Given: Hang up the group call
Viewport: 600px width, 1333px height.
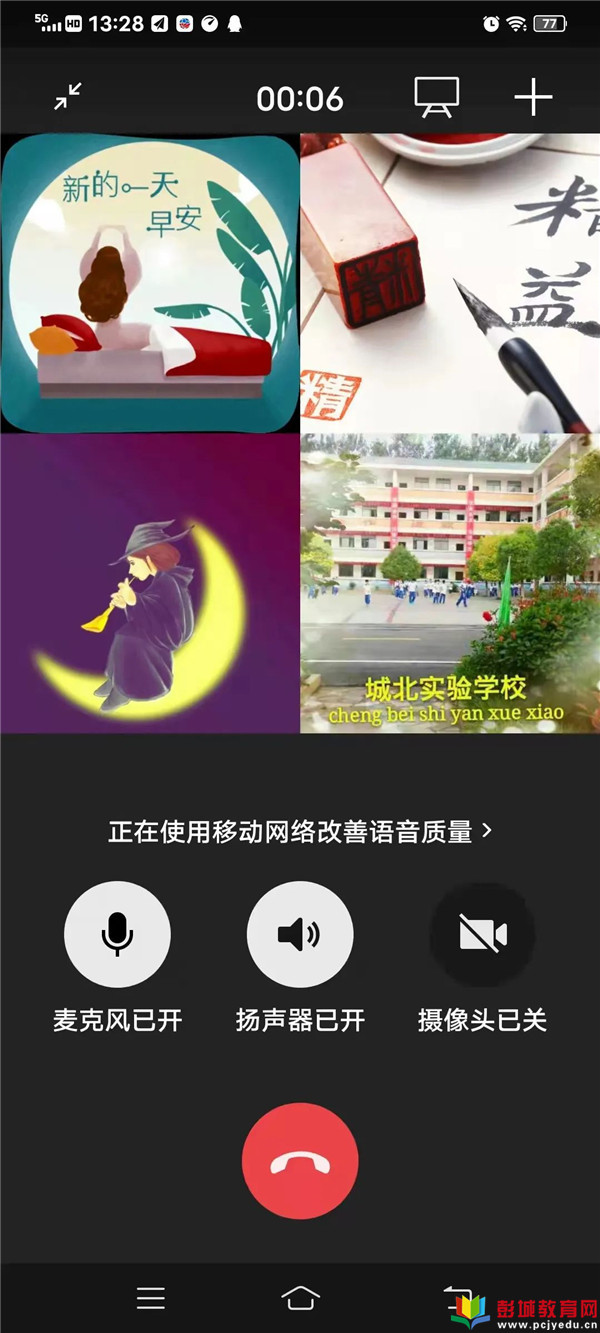Looking at the screenshot, I should click(300, 1162).
